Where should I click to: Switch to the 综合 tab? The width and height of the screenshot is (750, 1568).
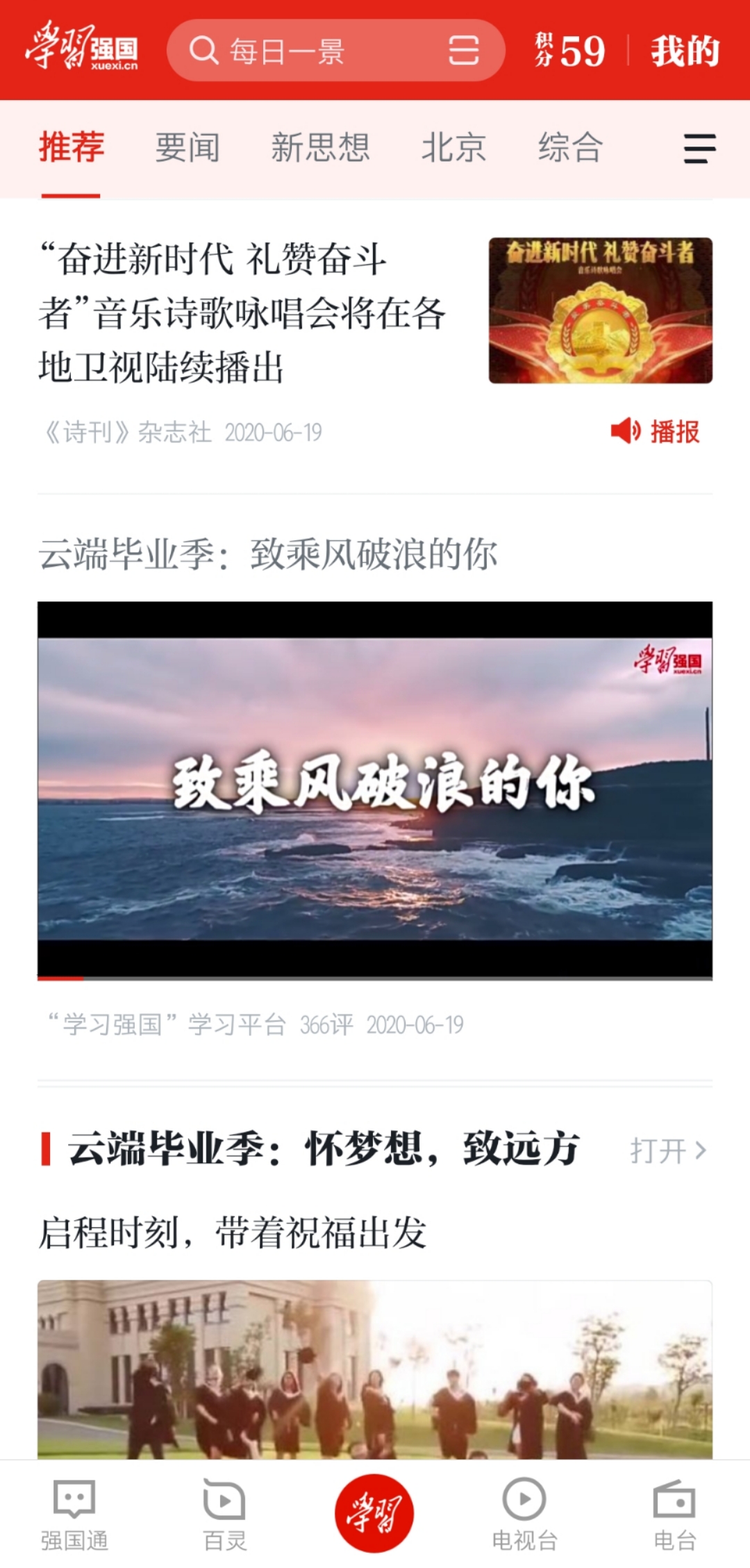(x=570, y=148)
